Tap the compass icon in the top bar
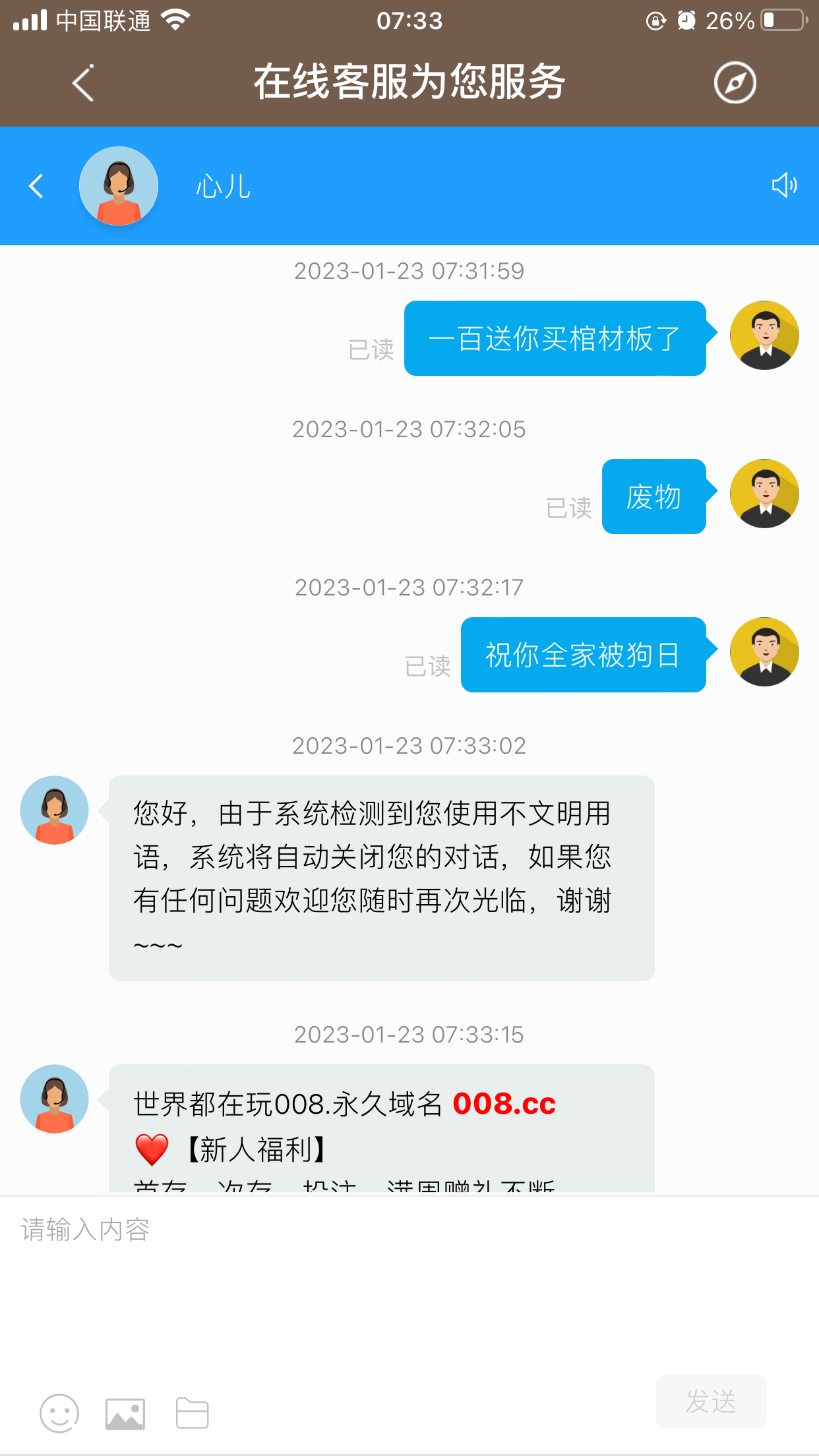Viewport: 819px width, 1456px height. (x=734, y=82)
